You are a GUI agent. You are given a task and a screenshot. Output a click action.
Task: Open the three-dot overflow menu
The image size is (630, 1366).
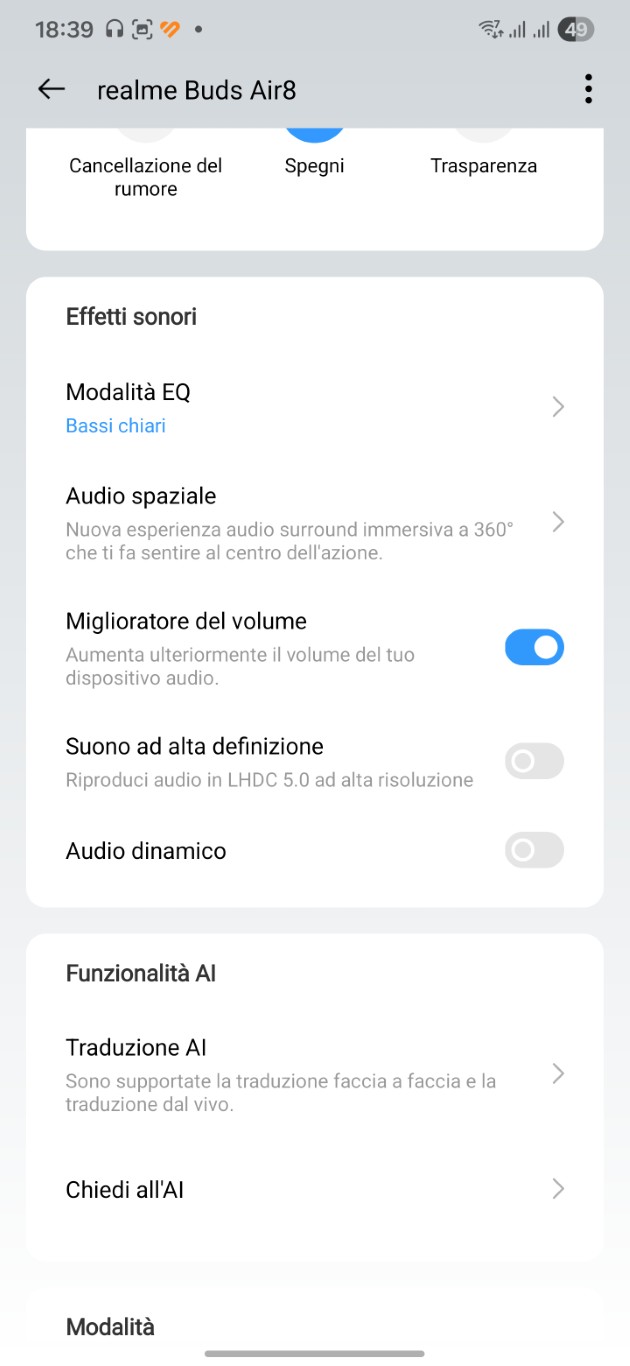588,90
